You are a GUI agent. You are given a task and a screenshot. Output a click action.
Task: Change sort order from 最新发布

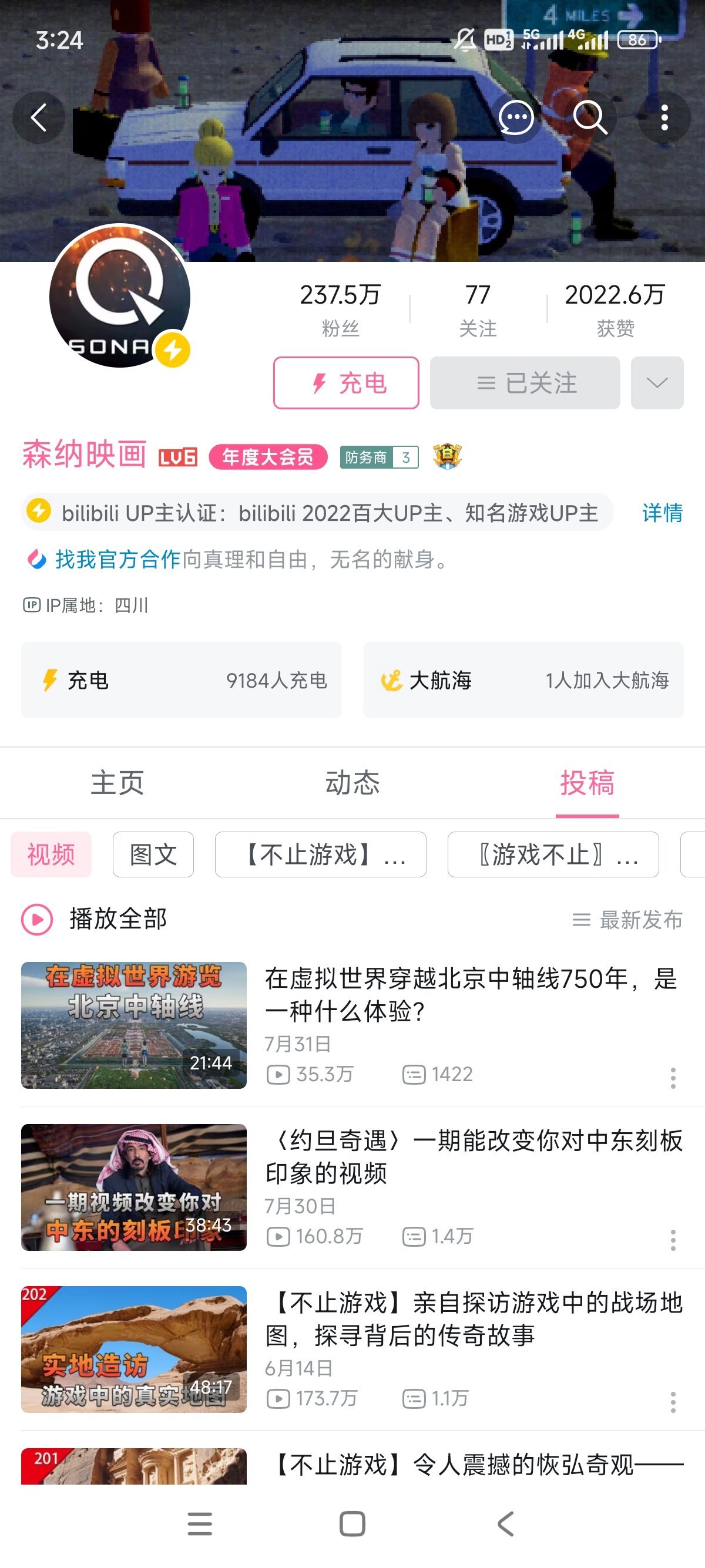[x=627, y=920]
